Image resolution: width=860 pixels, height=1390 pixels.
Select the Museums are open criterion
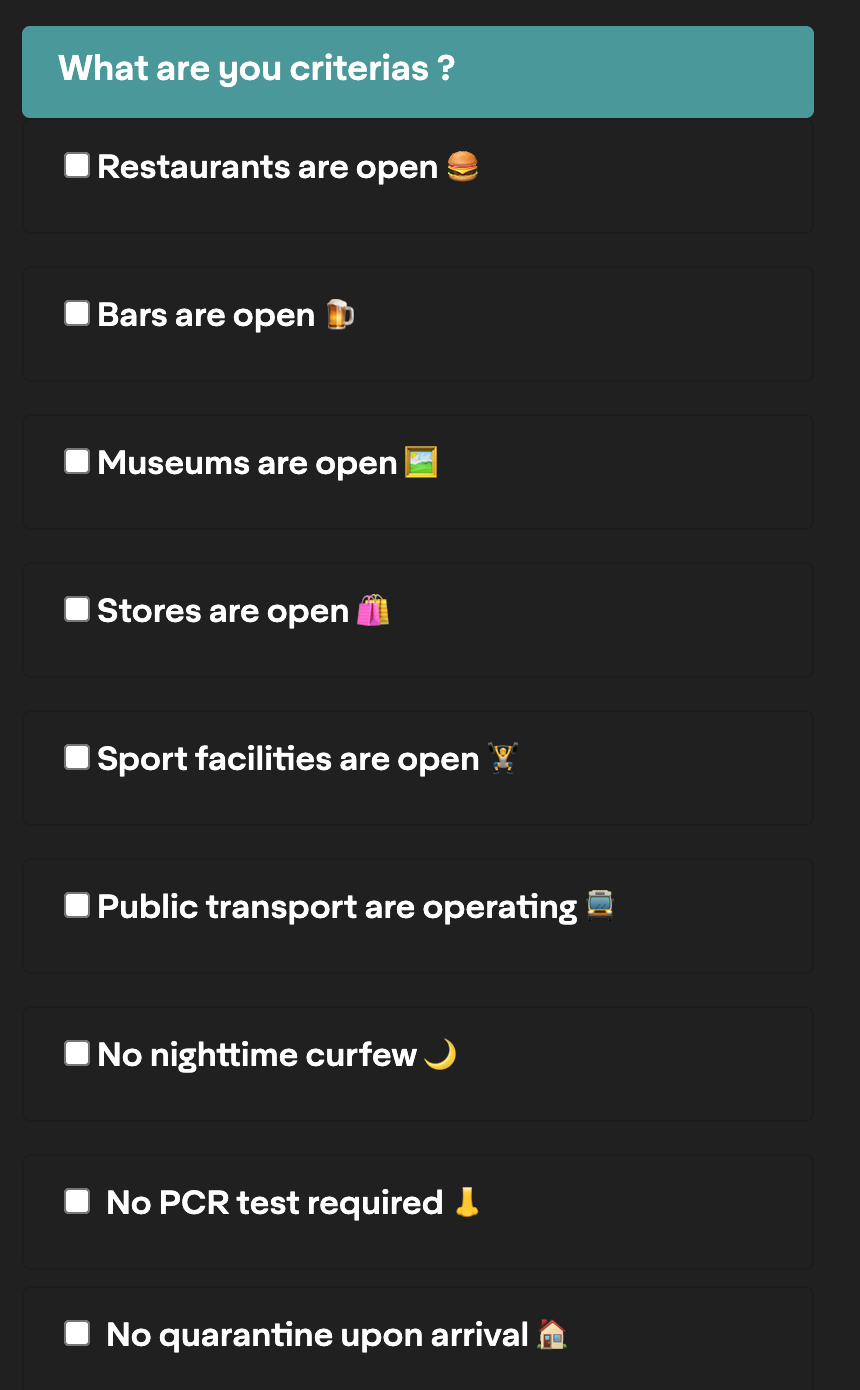point(77,461)
